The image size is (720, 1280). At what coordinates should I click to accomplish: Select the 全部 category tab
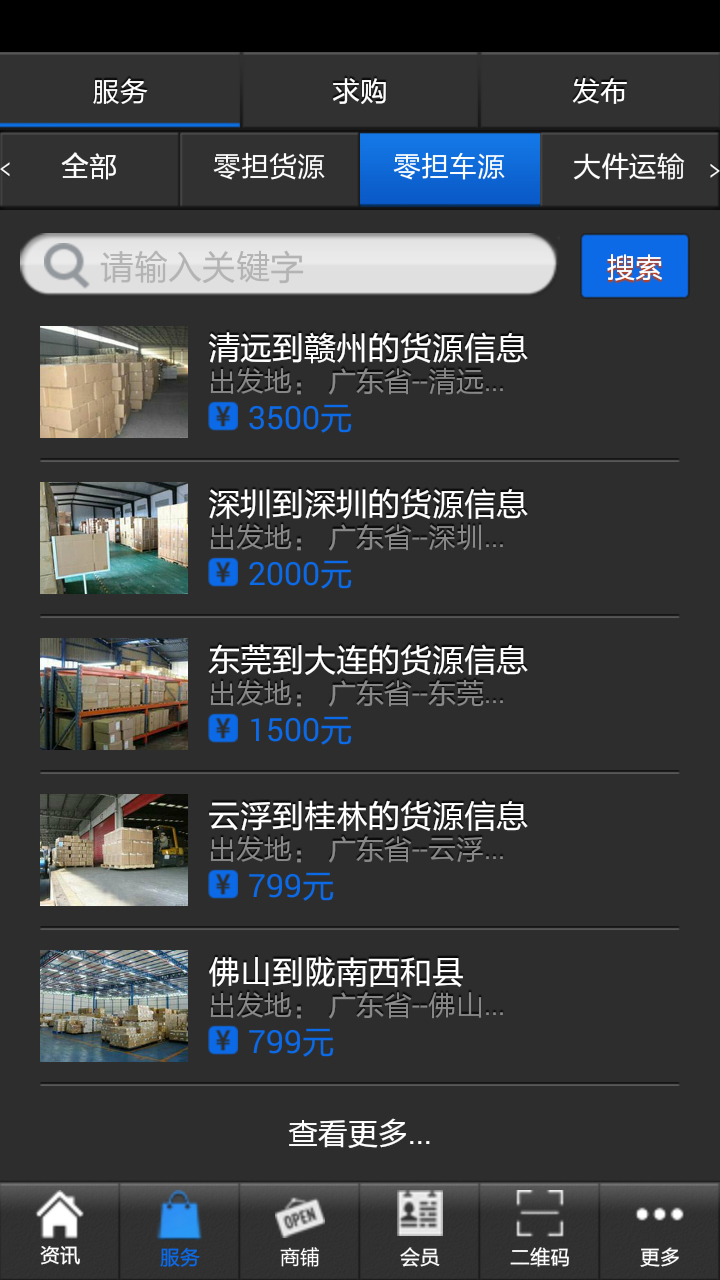tap(90, 168)
